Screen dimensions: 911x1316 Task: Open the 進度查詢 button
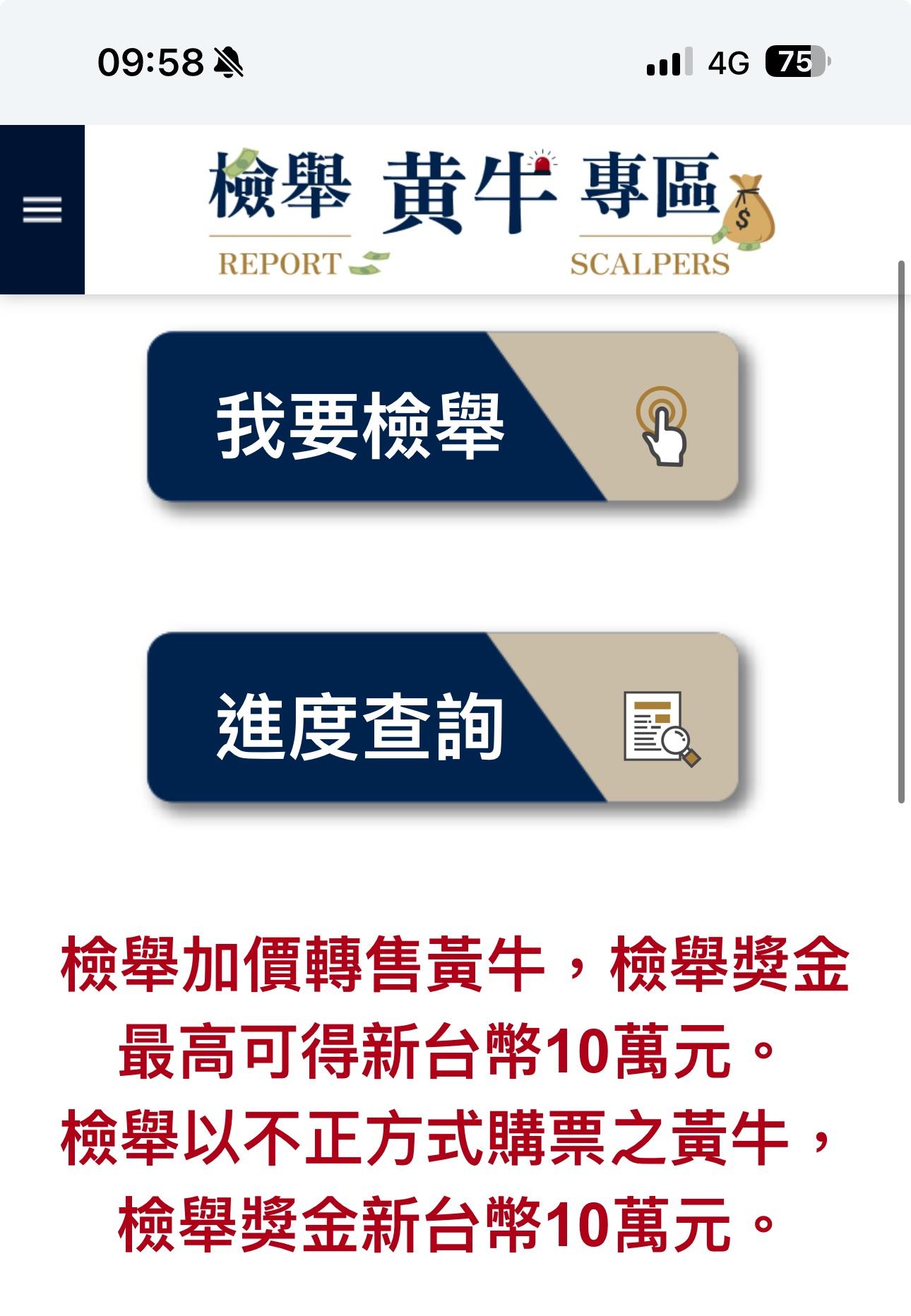tap(442, 717)
